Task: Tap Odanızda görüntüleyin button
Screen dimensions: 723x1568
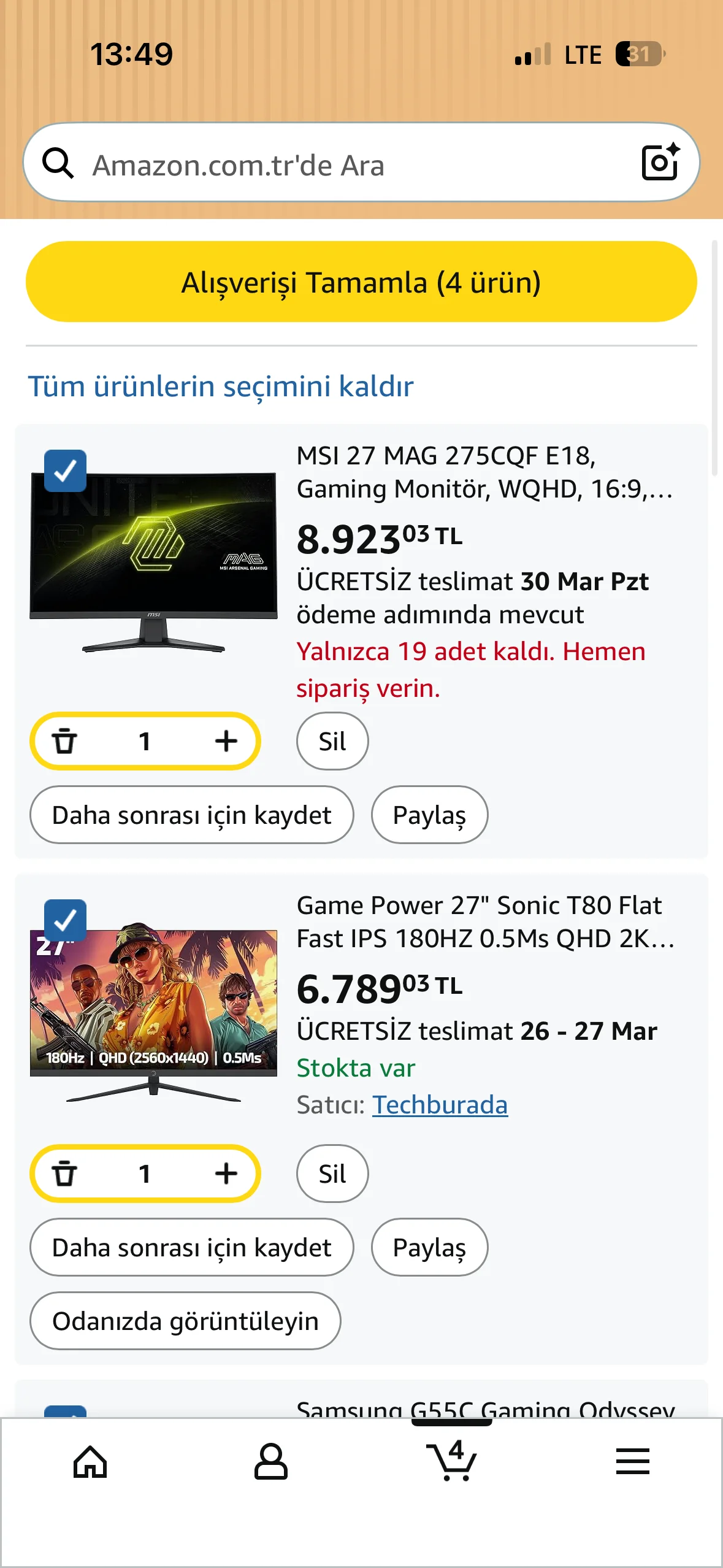Action: click(185, 1321)
